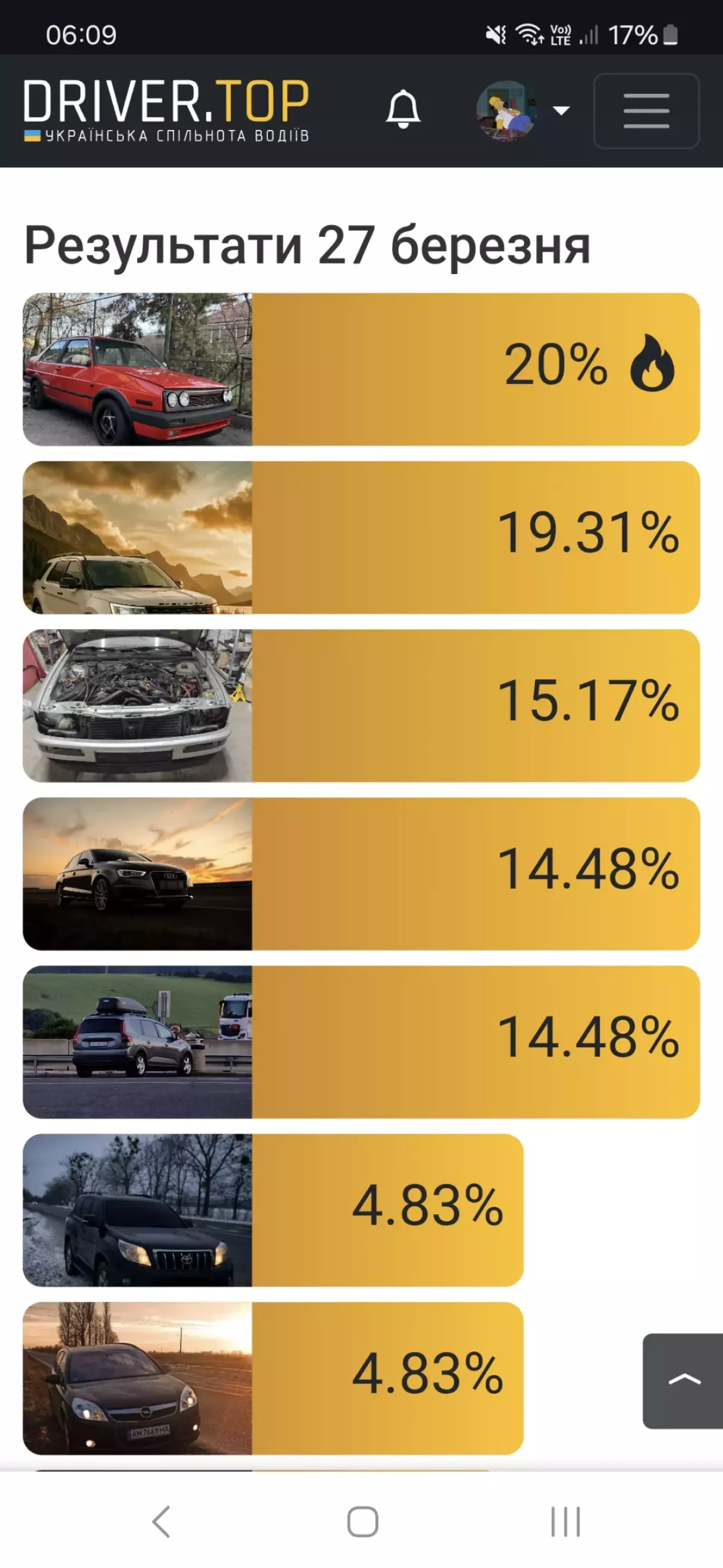This screenshot has width=723, height=1568.
Task: Open the car with roof box entry
Action: coord(361,1042)
